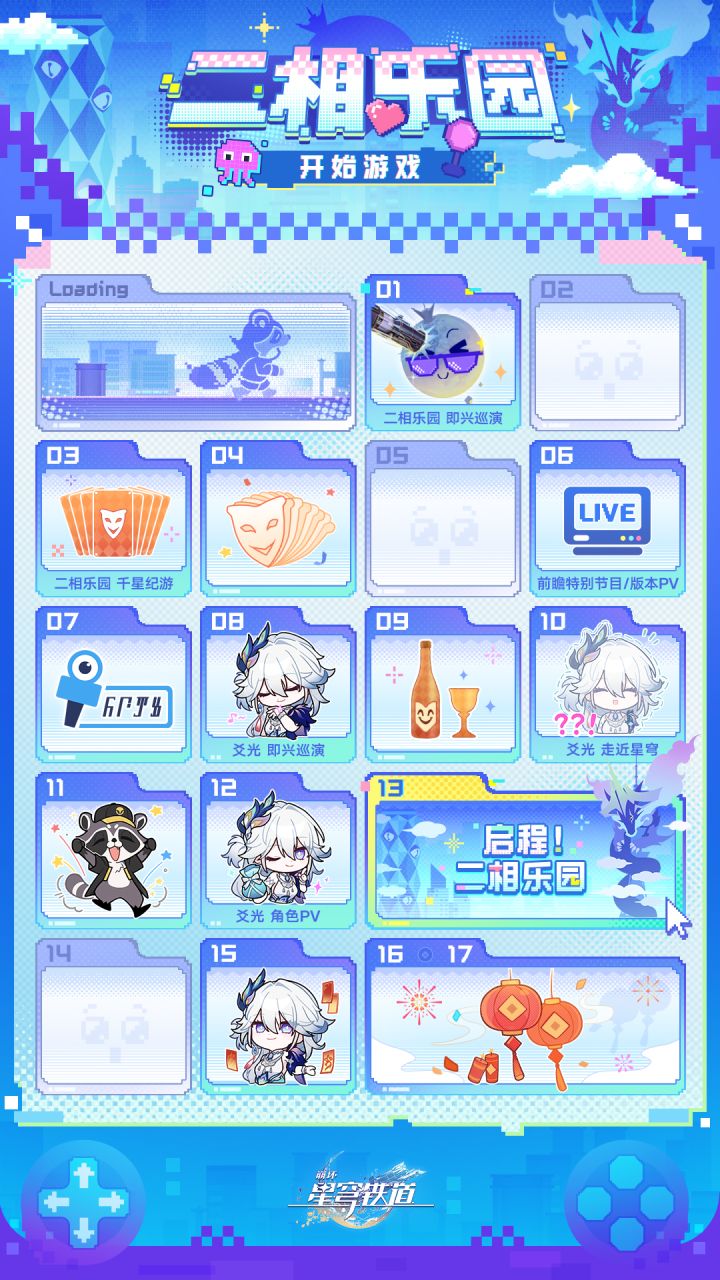The image size is (720, 1280).
Task: Click the Loading preview panel
Action: [195, 355]
